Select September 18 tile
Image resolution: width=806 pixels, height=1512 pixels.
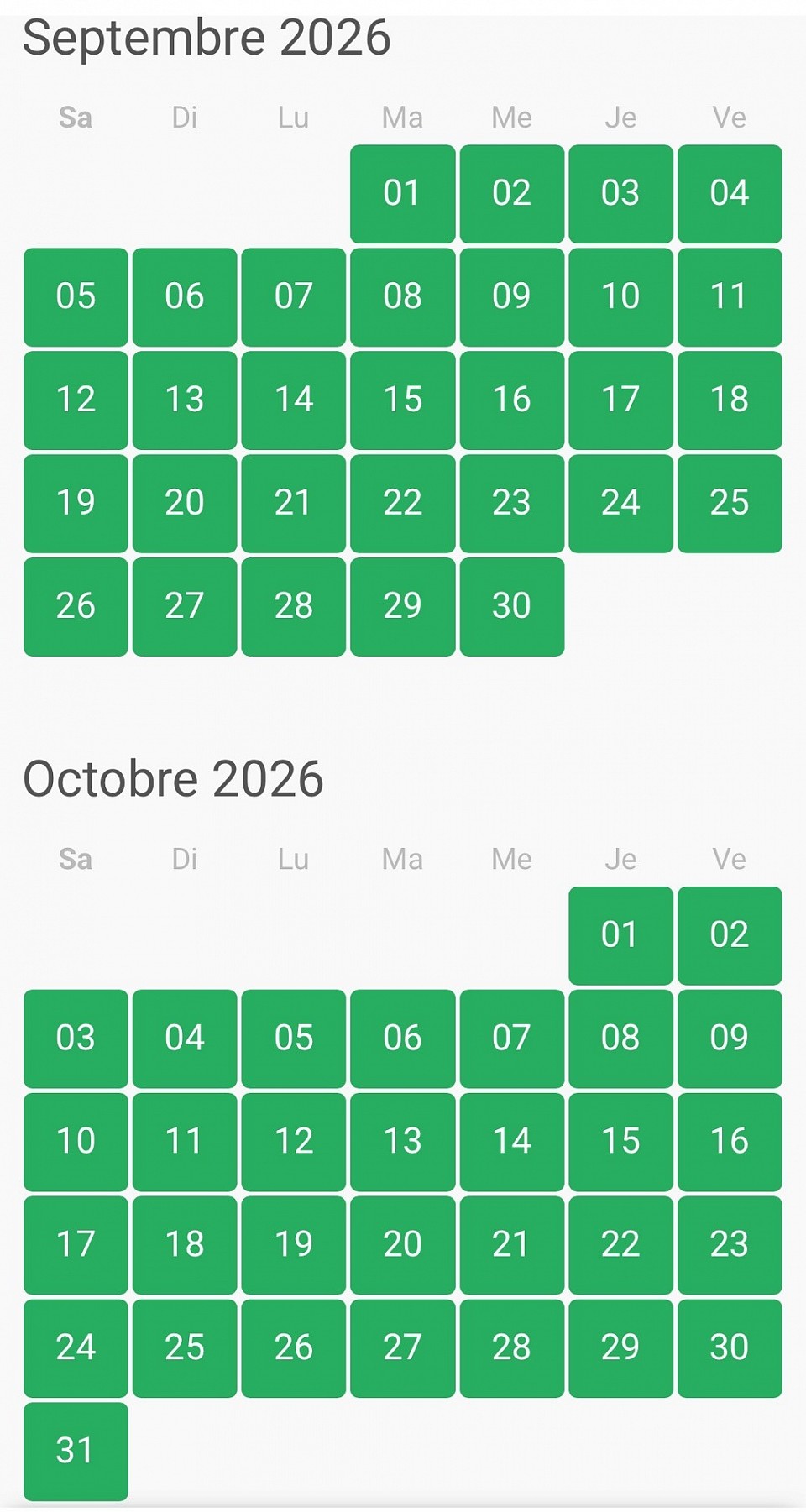[730, 400]
